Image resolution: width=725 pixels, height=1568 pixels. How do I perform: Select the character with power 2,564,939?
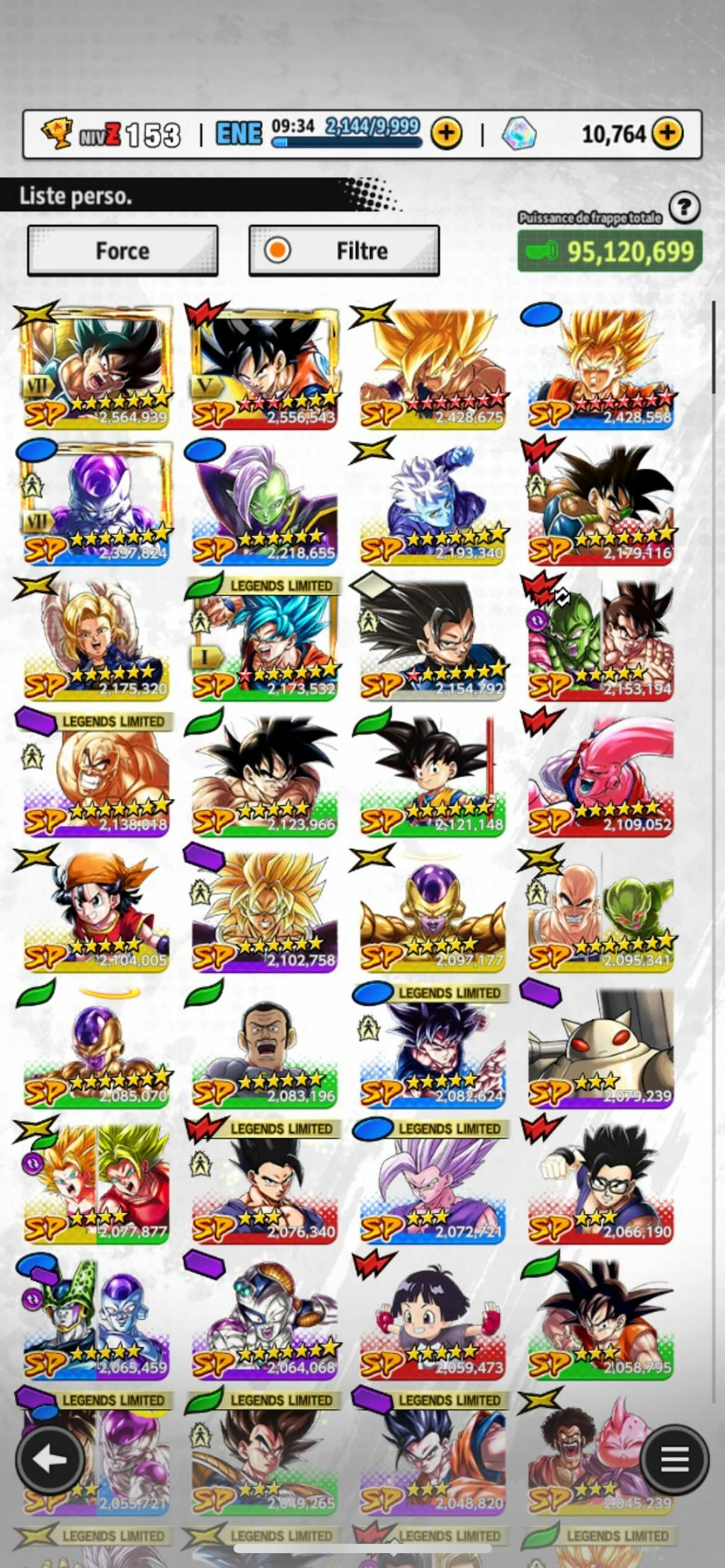[96, 367]
